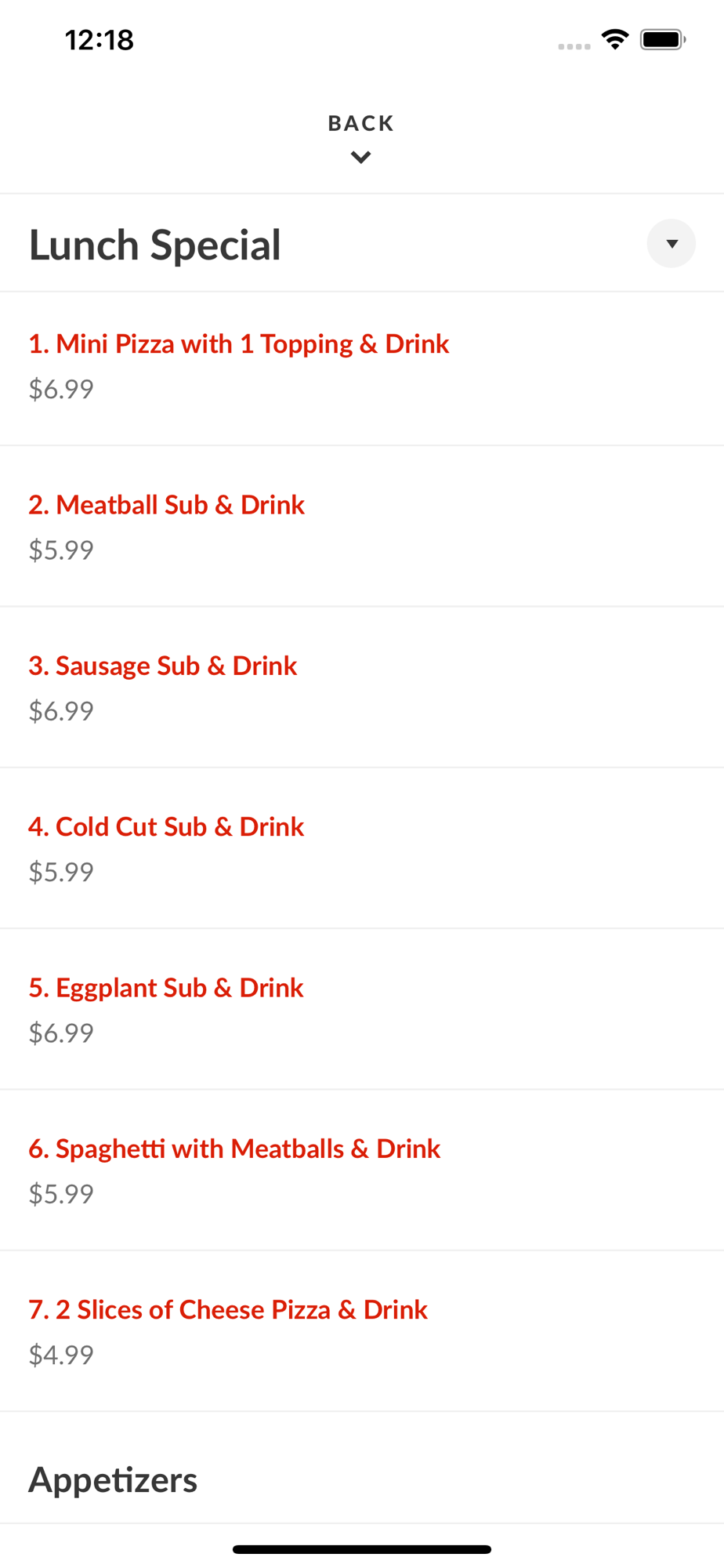The image size is (724, 1568).
Task: Pick the Cold Cut Sub & Drink
Action: [166, 827]
